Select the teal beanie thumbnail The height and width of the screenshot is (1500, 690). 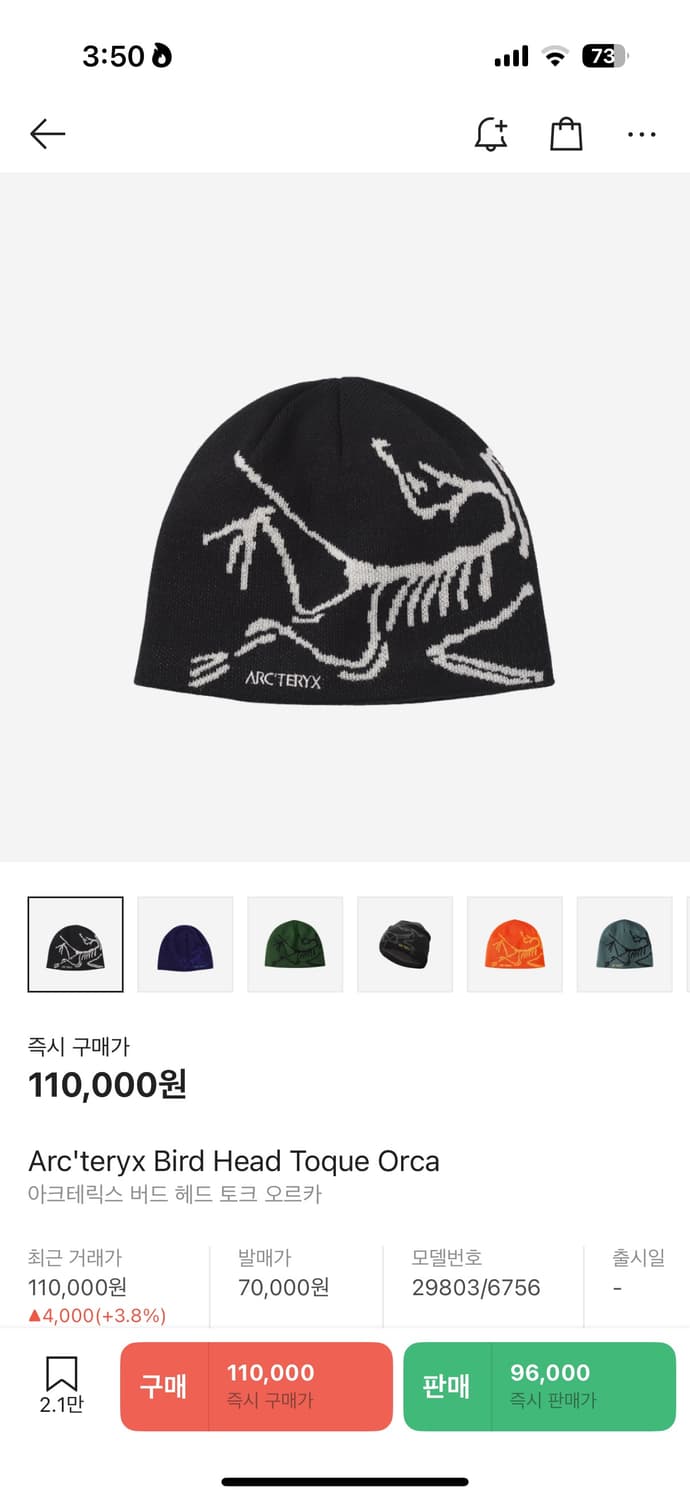(624, 944)
